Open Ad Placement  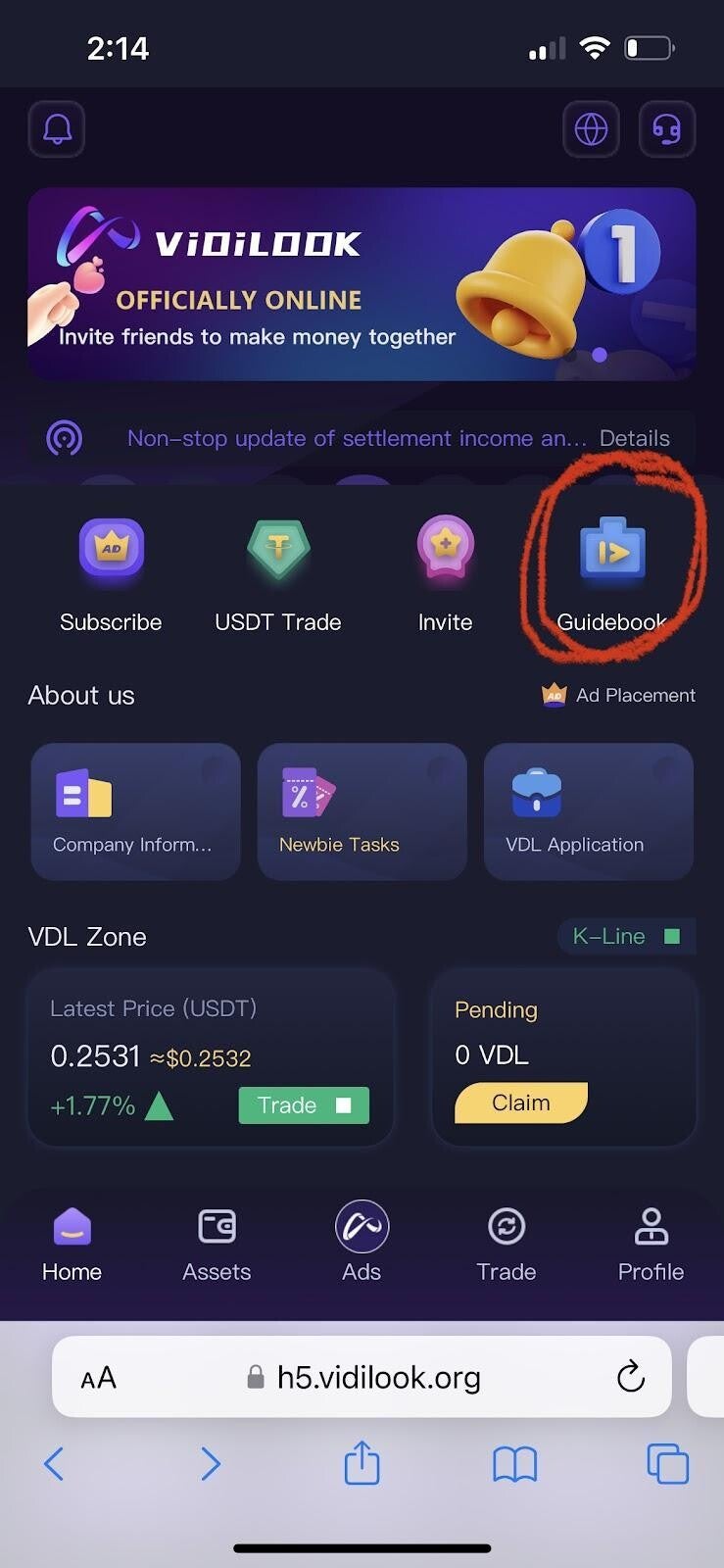coord(620,695)
